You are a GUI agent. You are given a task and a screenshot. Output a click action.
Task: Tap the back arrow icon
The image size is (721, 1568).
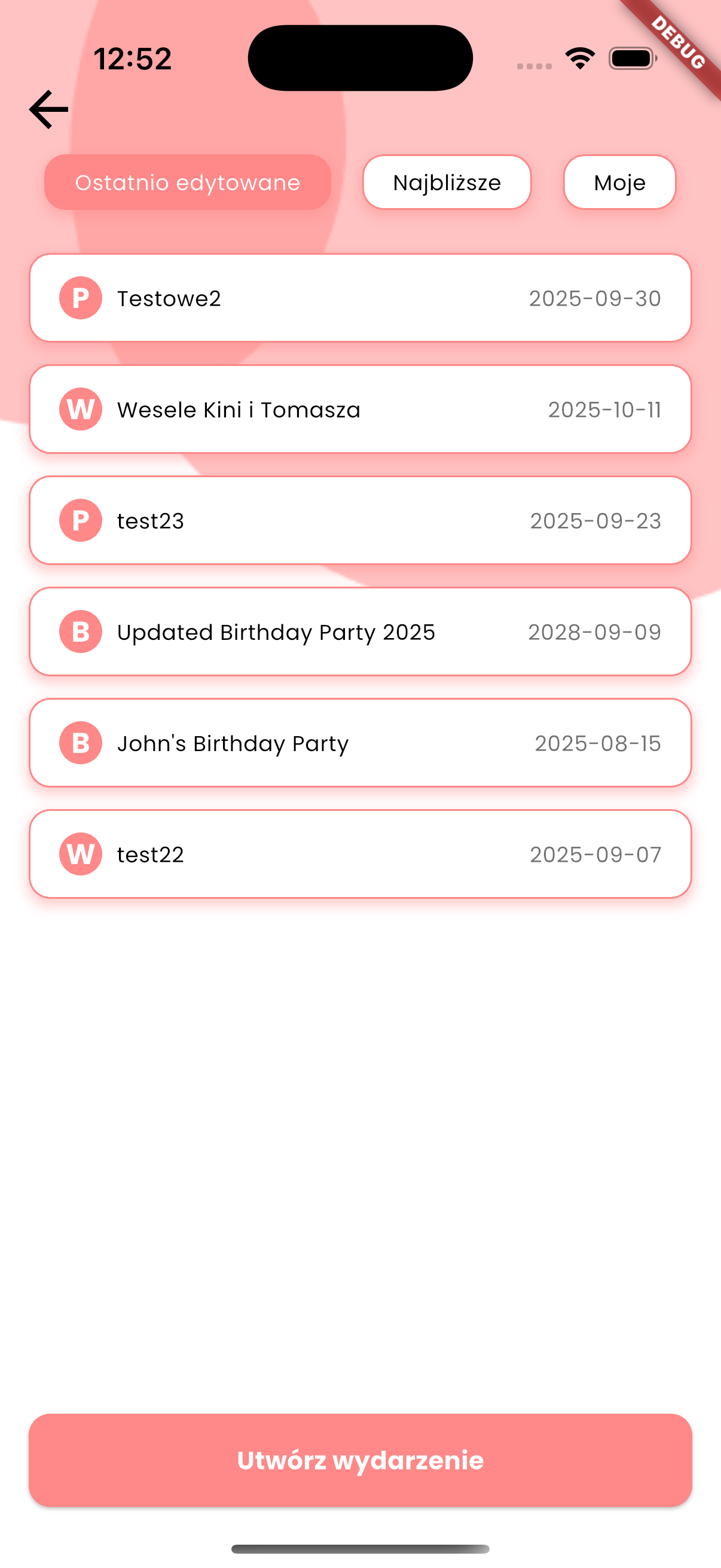click(x=48, y=108)
